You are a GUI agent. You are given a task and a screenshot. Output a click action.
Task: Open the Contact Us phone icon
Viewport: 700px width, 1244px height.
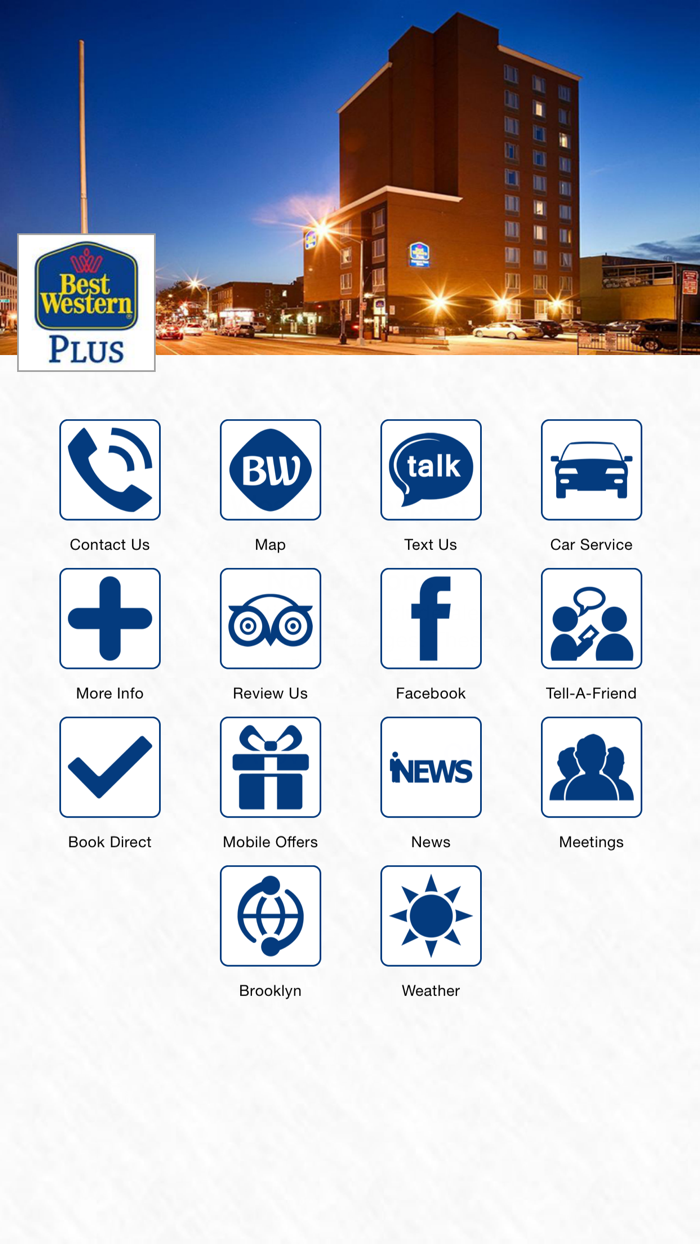[x=110, y=470]
